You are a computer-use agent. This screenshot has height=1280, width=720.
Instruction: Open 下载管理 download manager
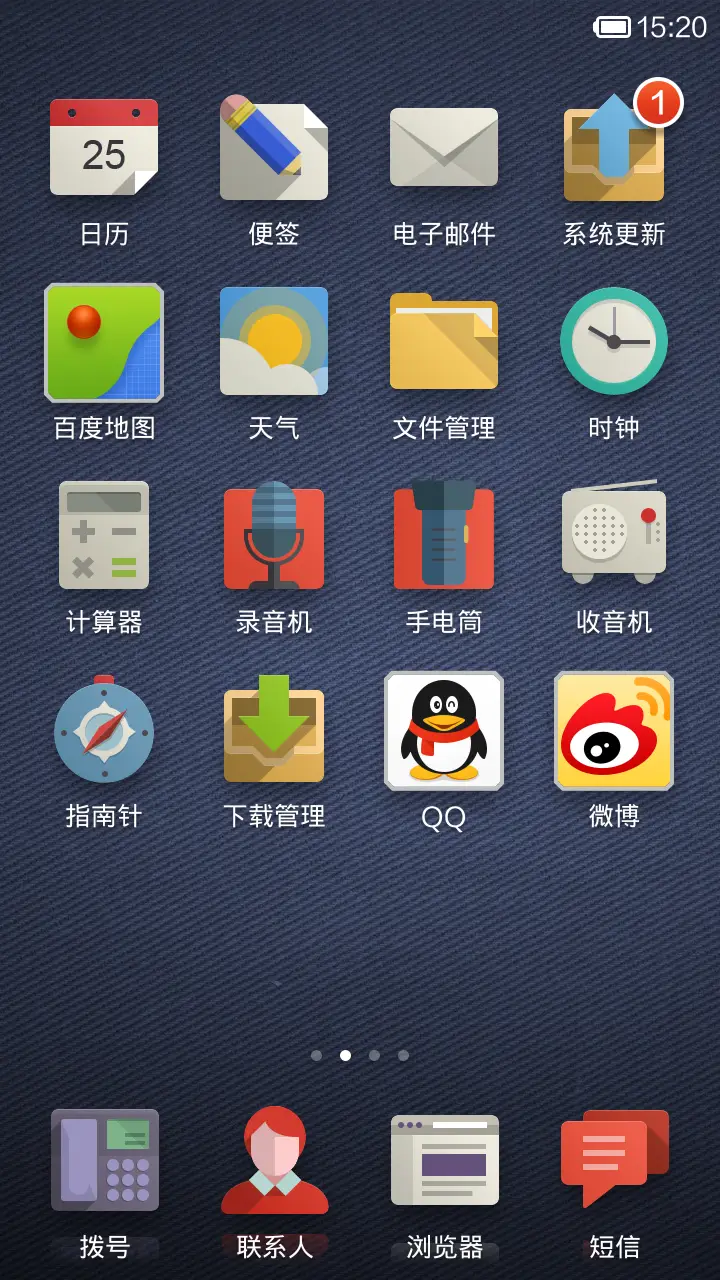274,732
